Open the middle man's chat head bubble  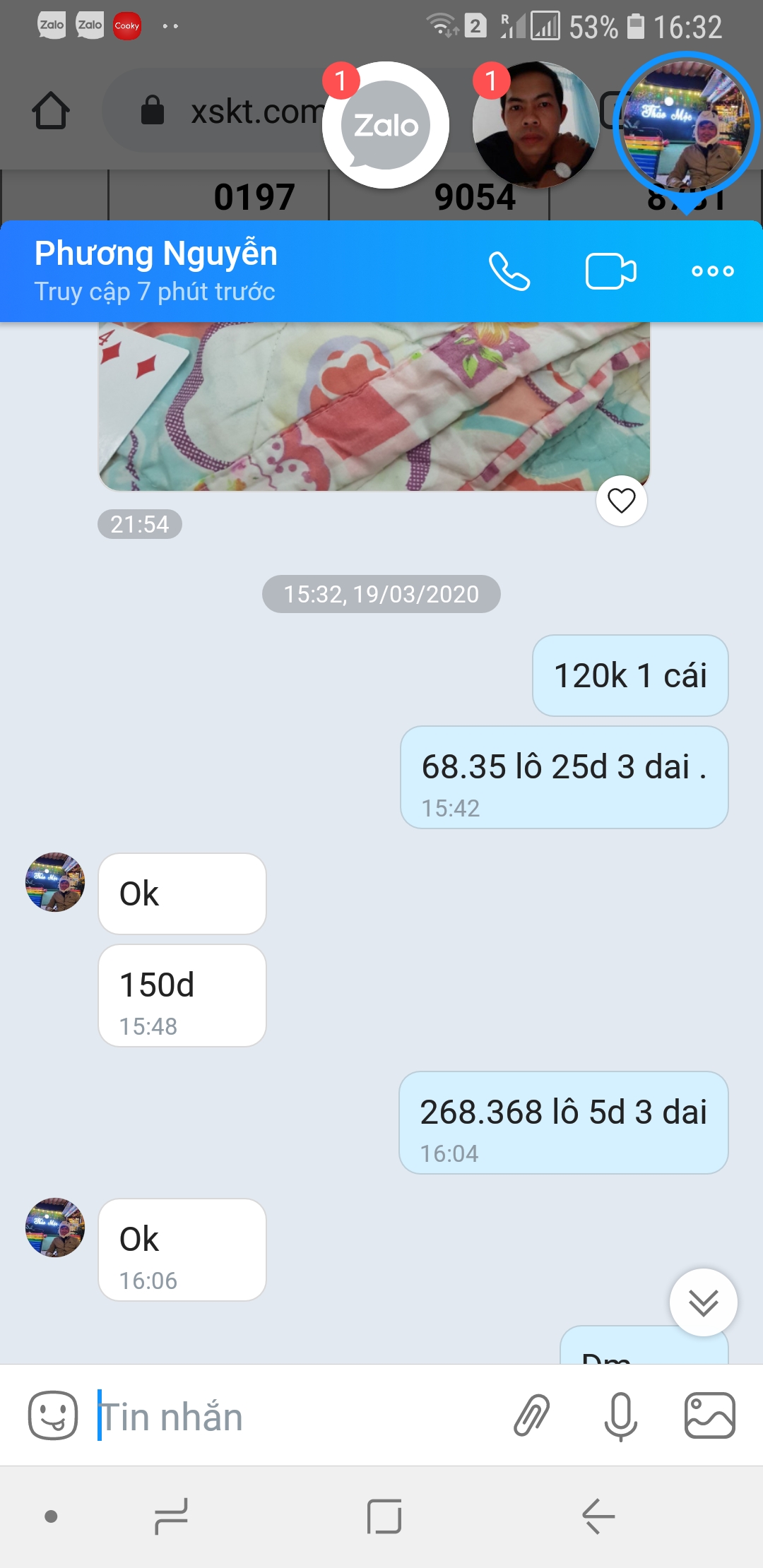tap(536, 125)
